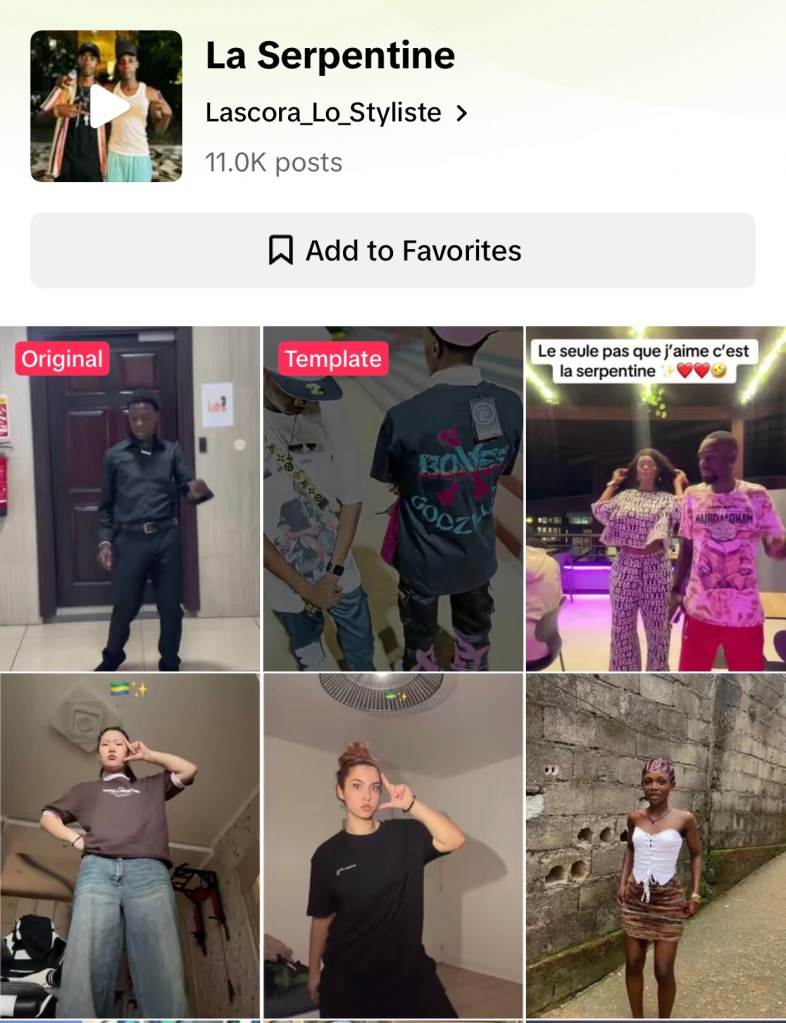
Task: Watch the video captioned 'Le seule pas que j'aime'
Action: coord(656,500)
